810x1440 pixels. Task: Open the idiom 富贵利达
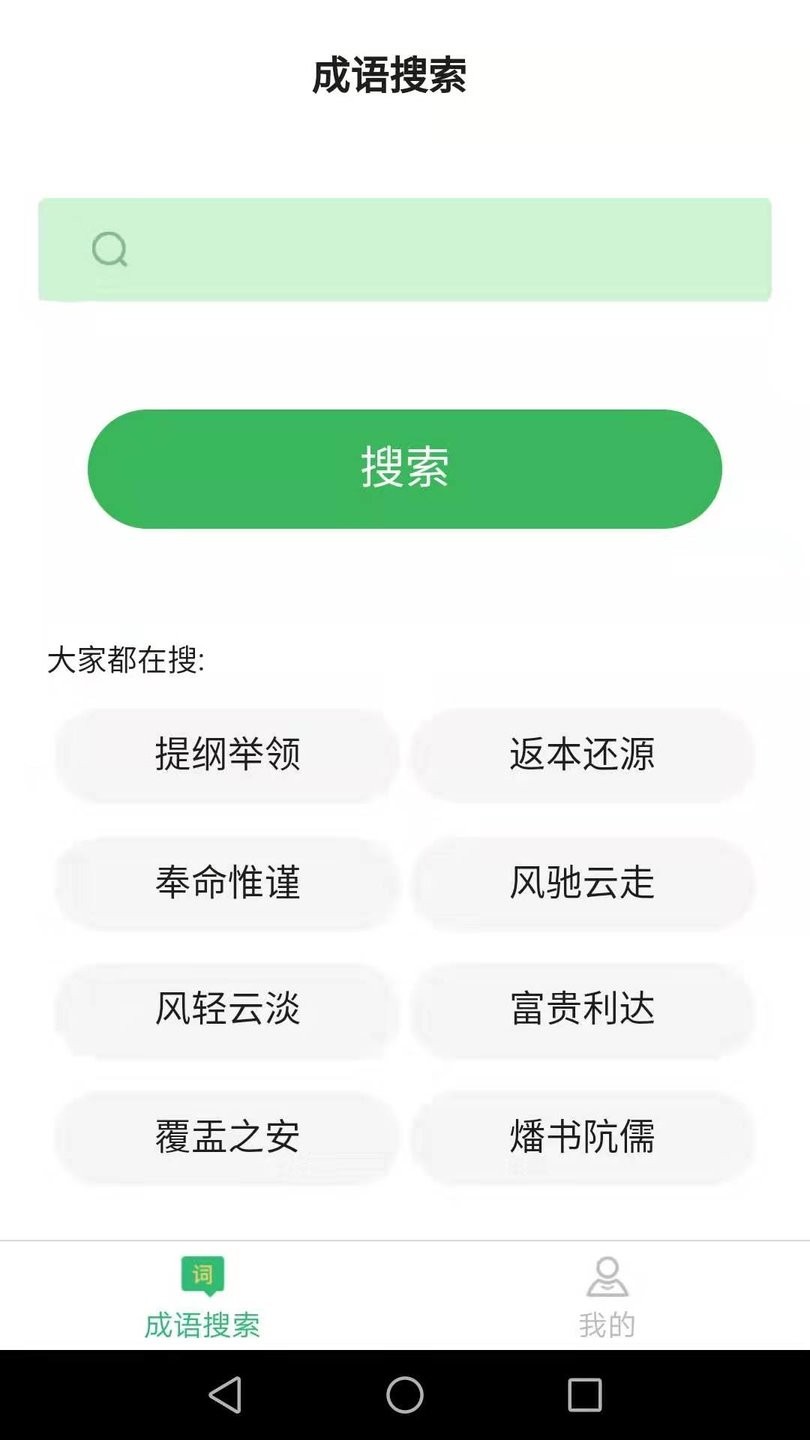click(582, 1010)
